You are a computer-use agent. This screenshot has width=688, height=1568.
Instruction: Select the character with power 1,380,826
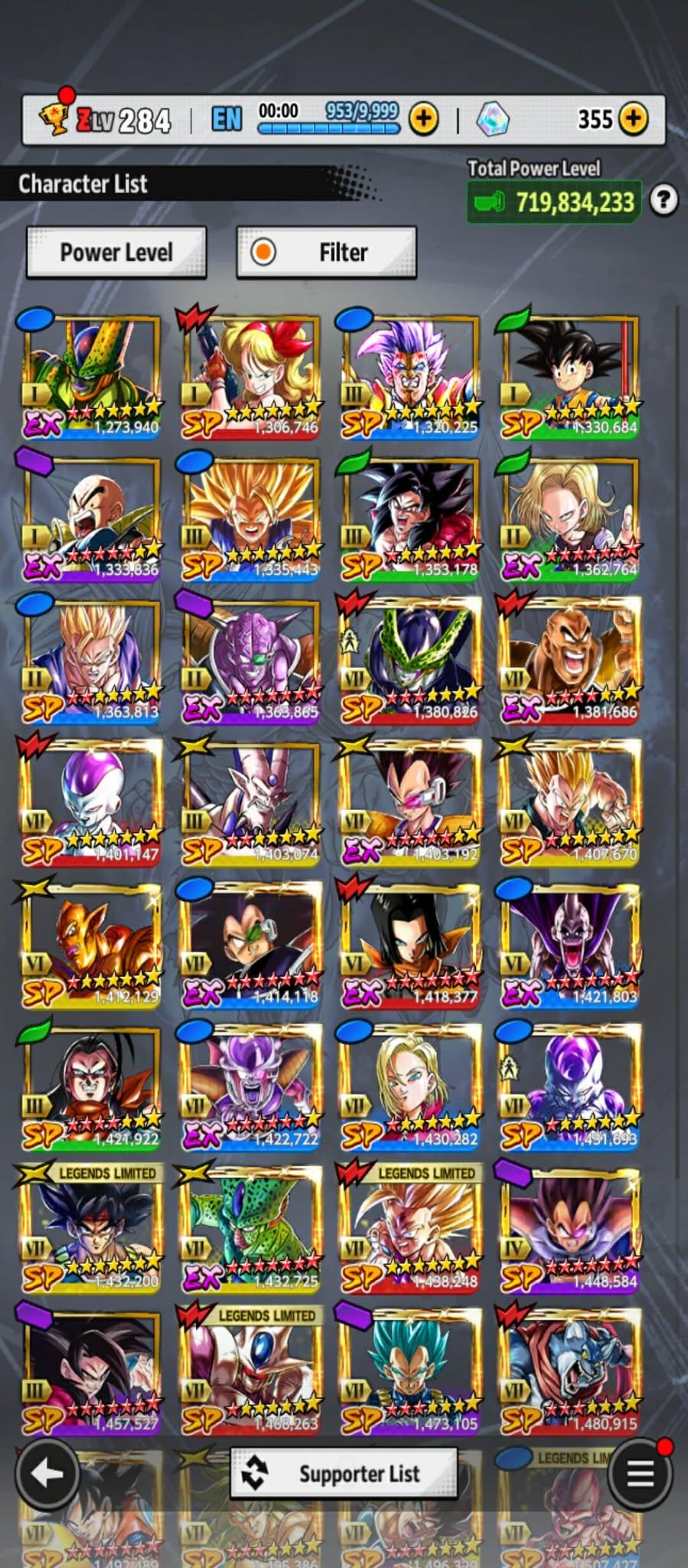pyautogui.click(x=410, y=660)
